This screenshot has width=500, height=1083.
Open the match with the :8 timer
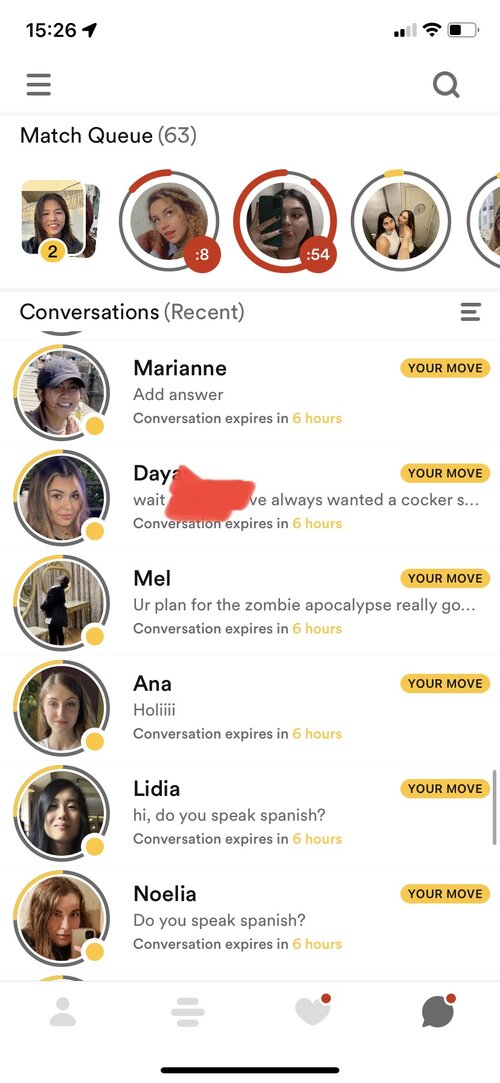tap(169, 221)
